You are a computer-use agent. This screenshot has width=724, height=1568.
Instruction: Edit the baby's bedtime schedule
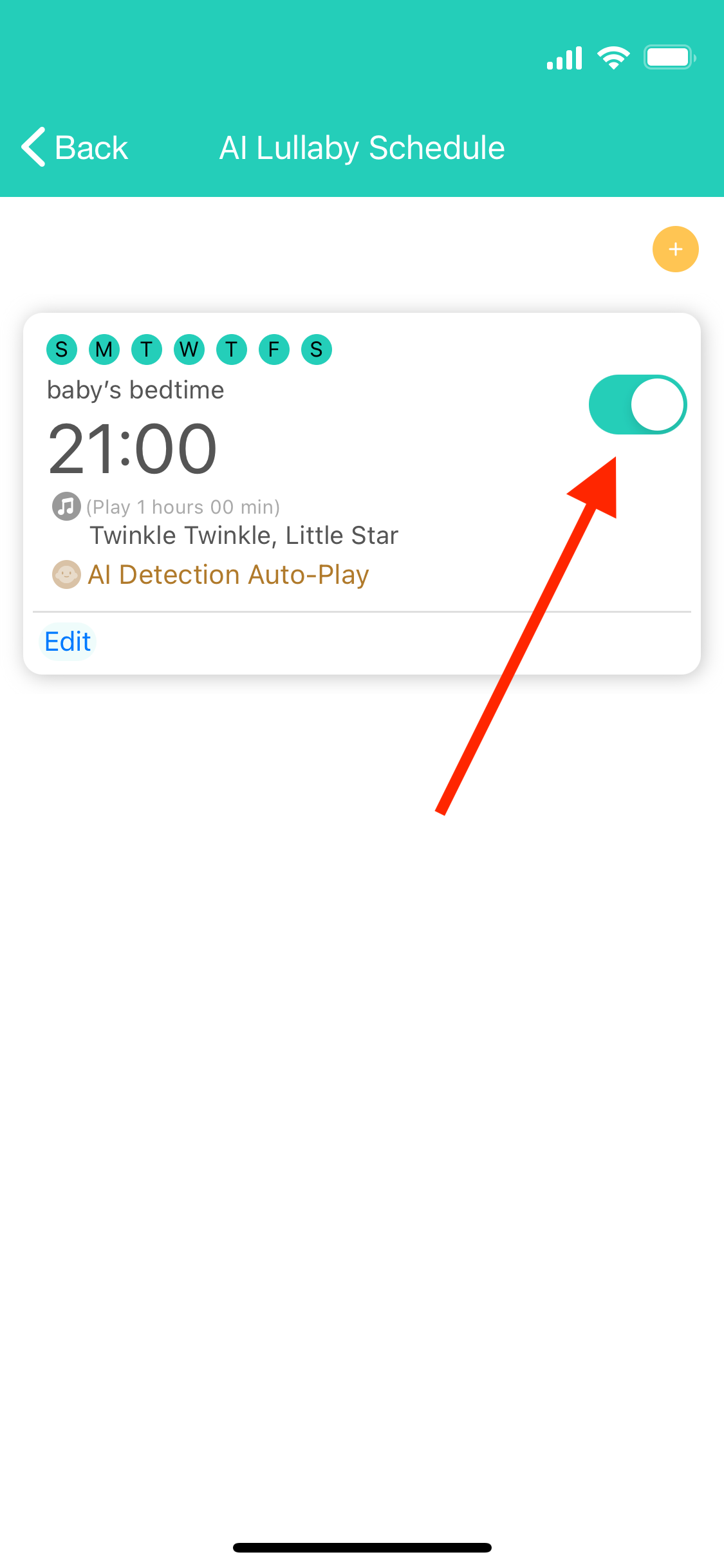(x=68, y=642)
